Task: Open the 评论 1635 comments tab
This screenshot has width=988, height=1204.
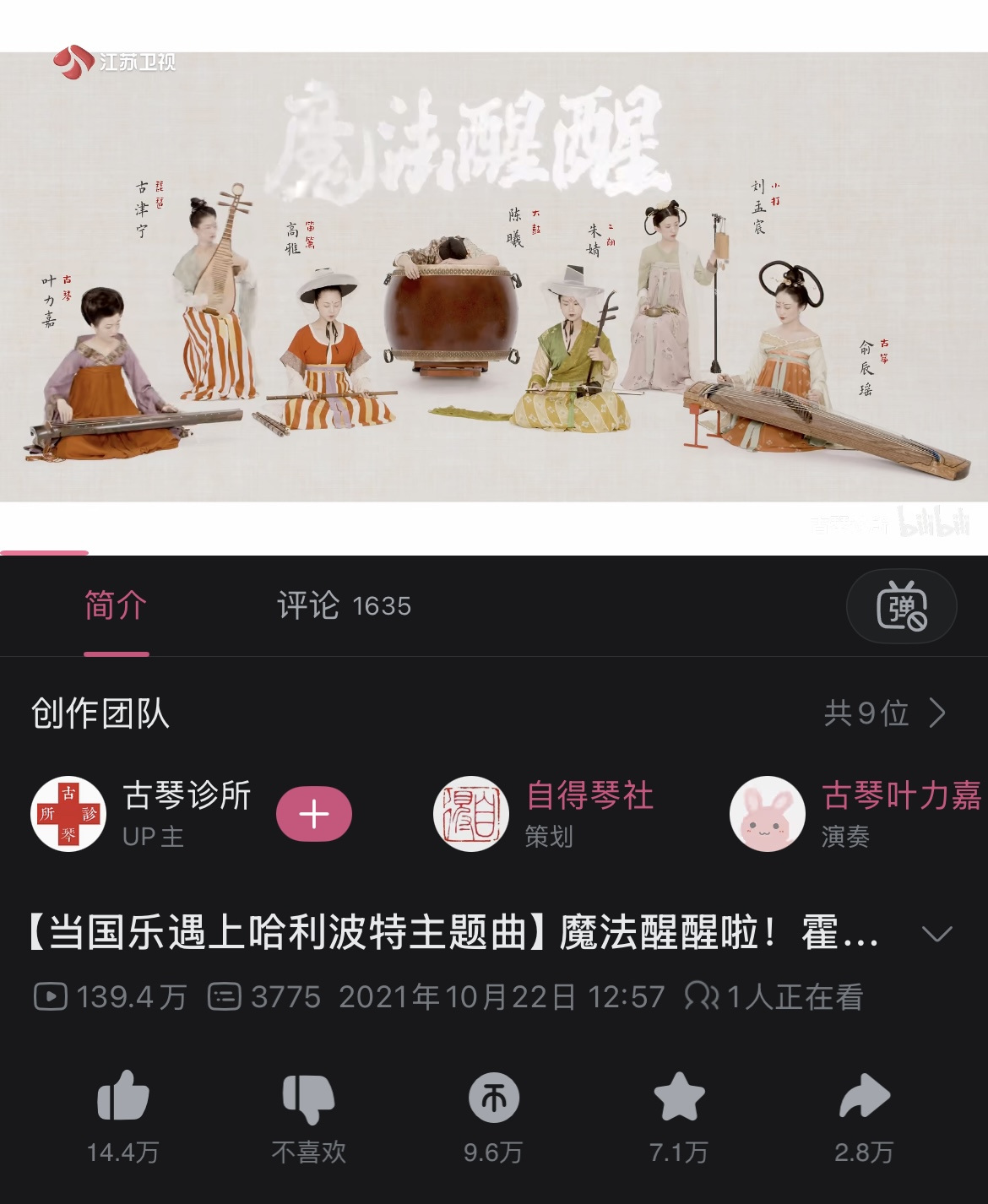Action: [x=344, y=606]
